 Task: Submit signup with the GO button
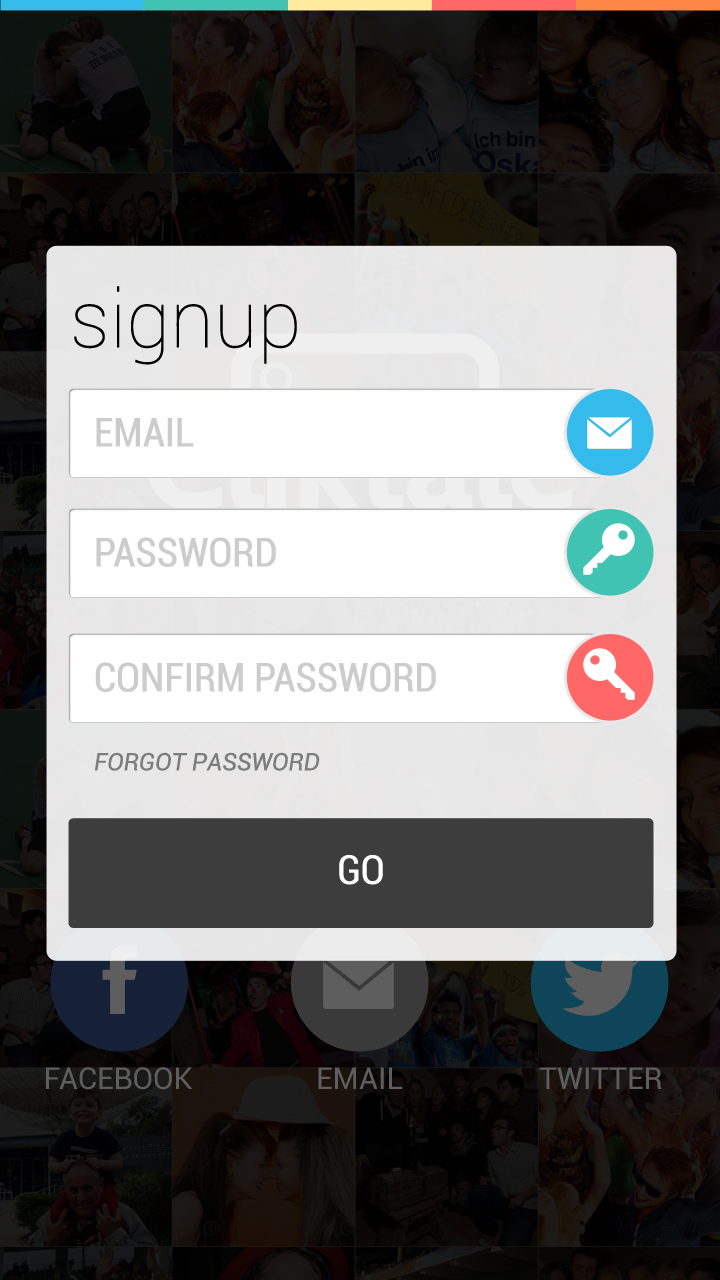(x=361, y=873)
